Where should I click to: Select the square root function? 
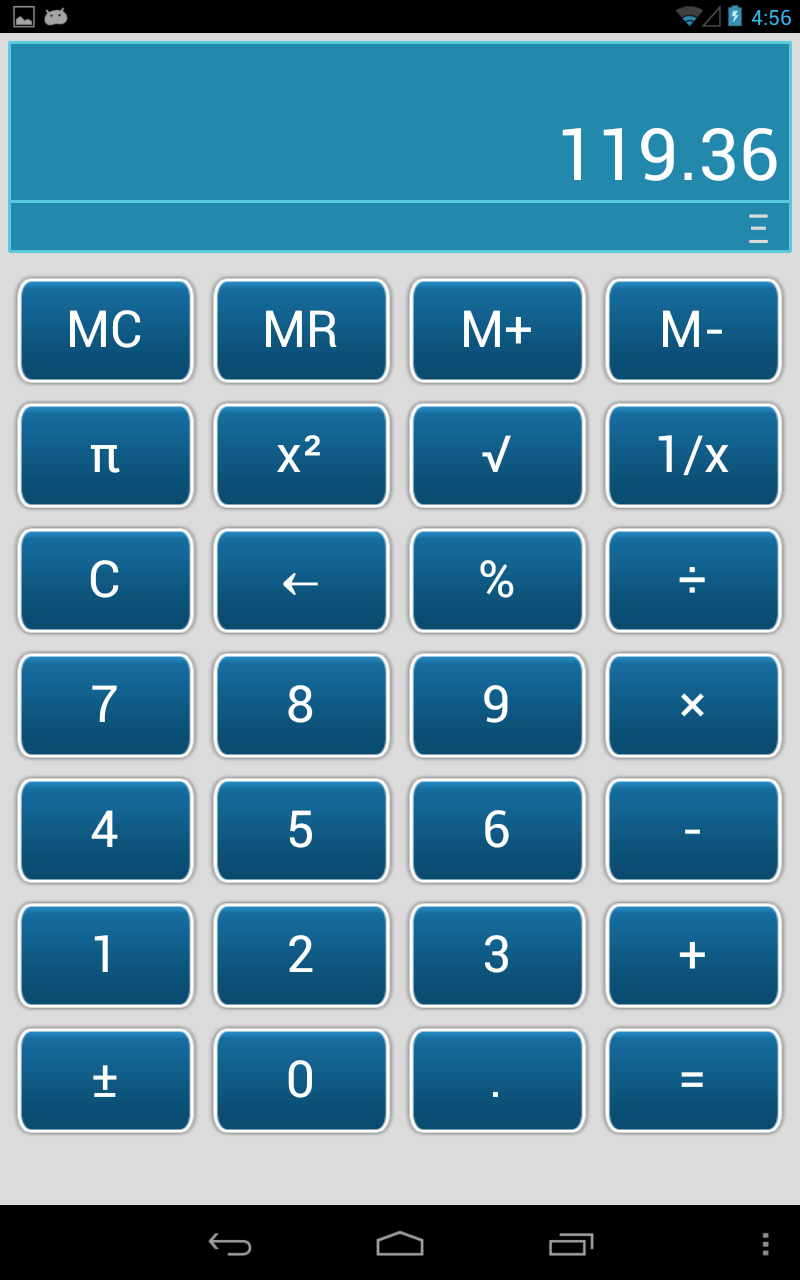[497, 456]
